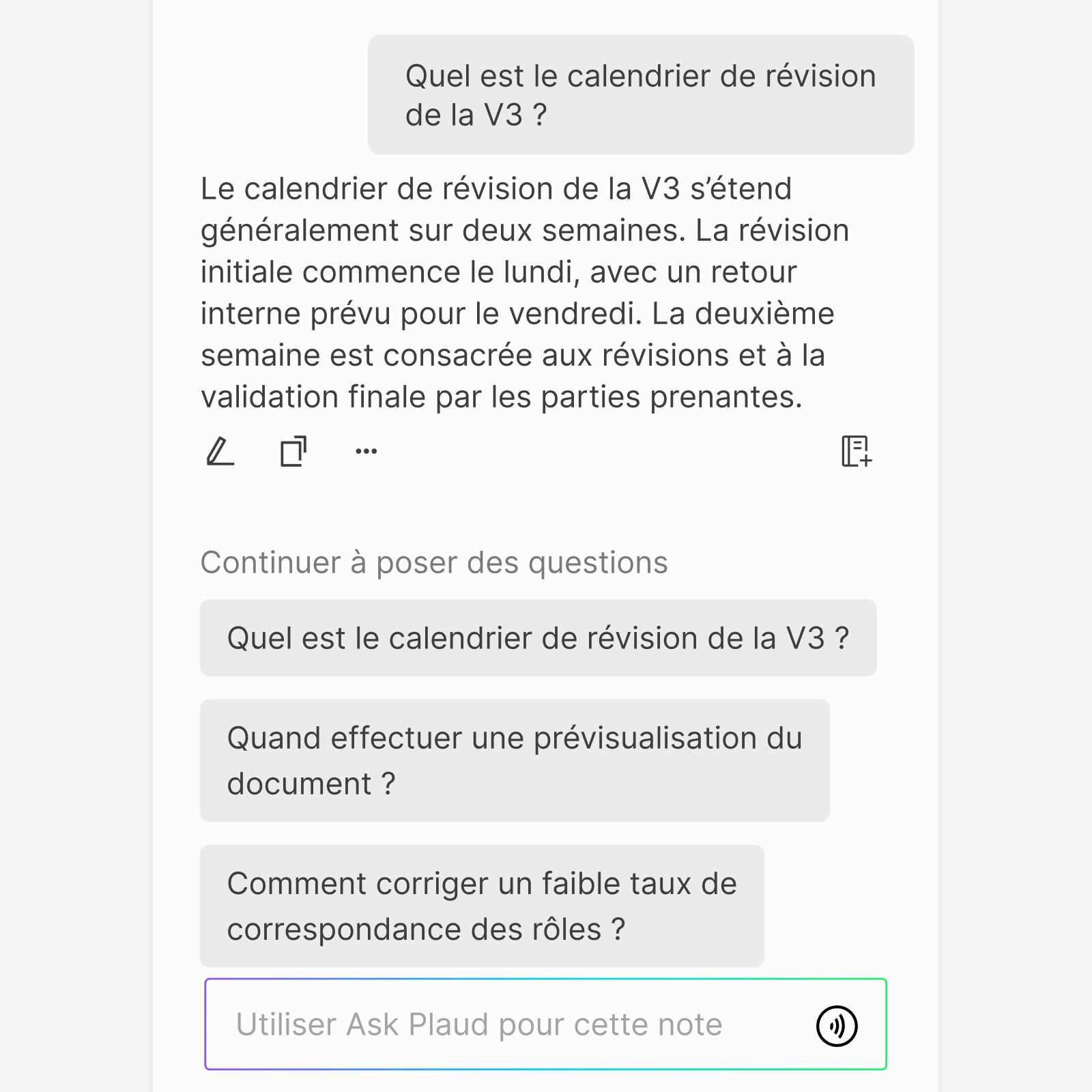Viewport: 1092px width, 1092px height.
Task: Edit the V3 revision answer
Action: click(x=220, y=451)
